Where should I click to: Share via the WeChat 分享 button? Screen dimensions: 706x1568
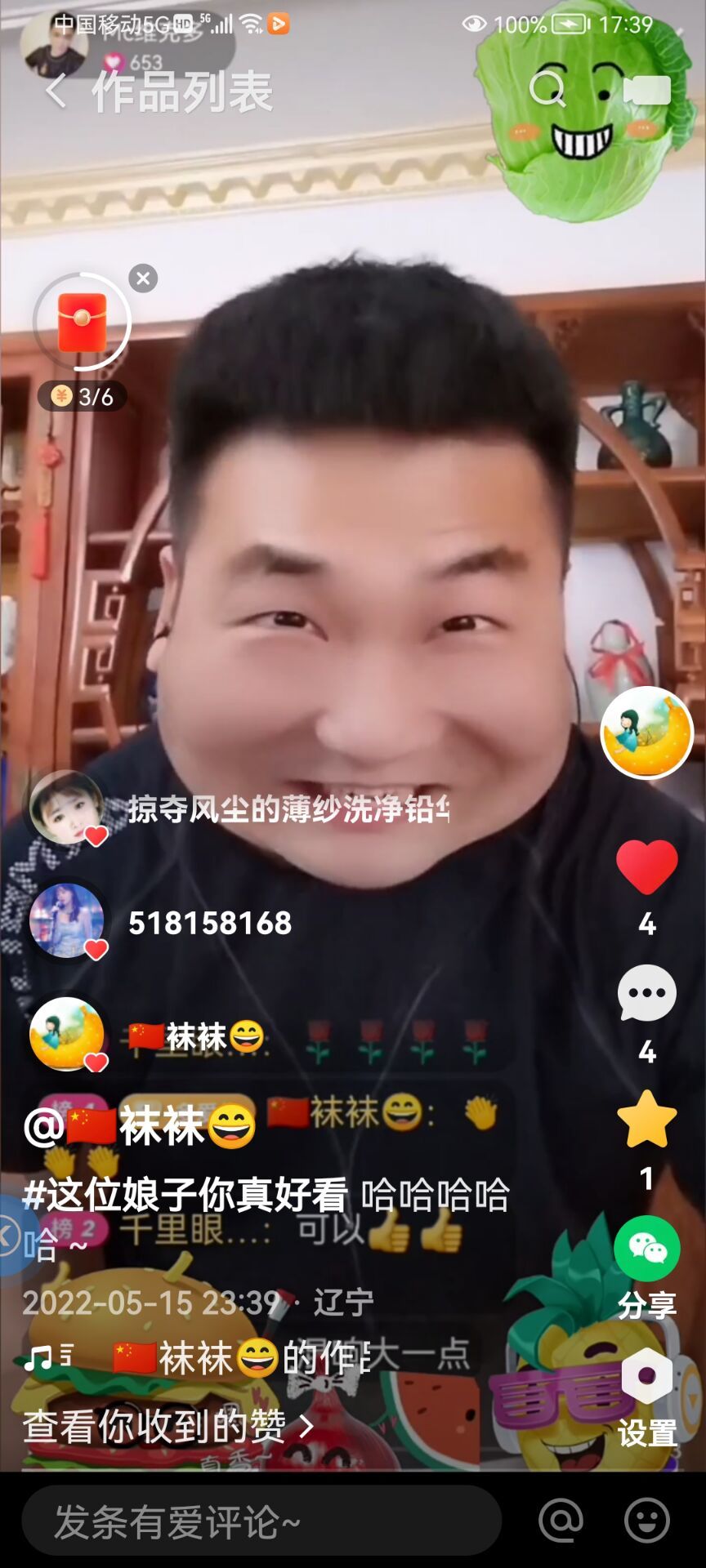[x=646, y=1249]
